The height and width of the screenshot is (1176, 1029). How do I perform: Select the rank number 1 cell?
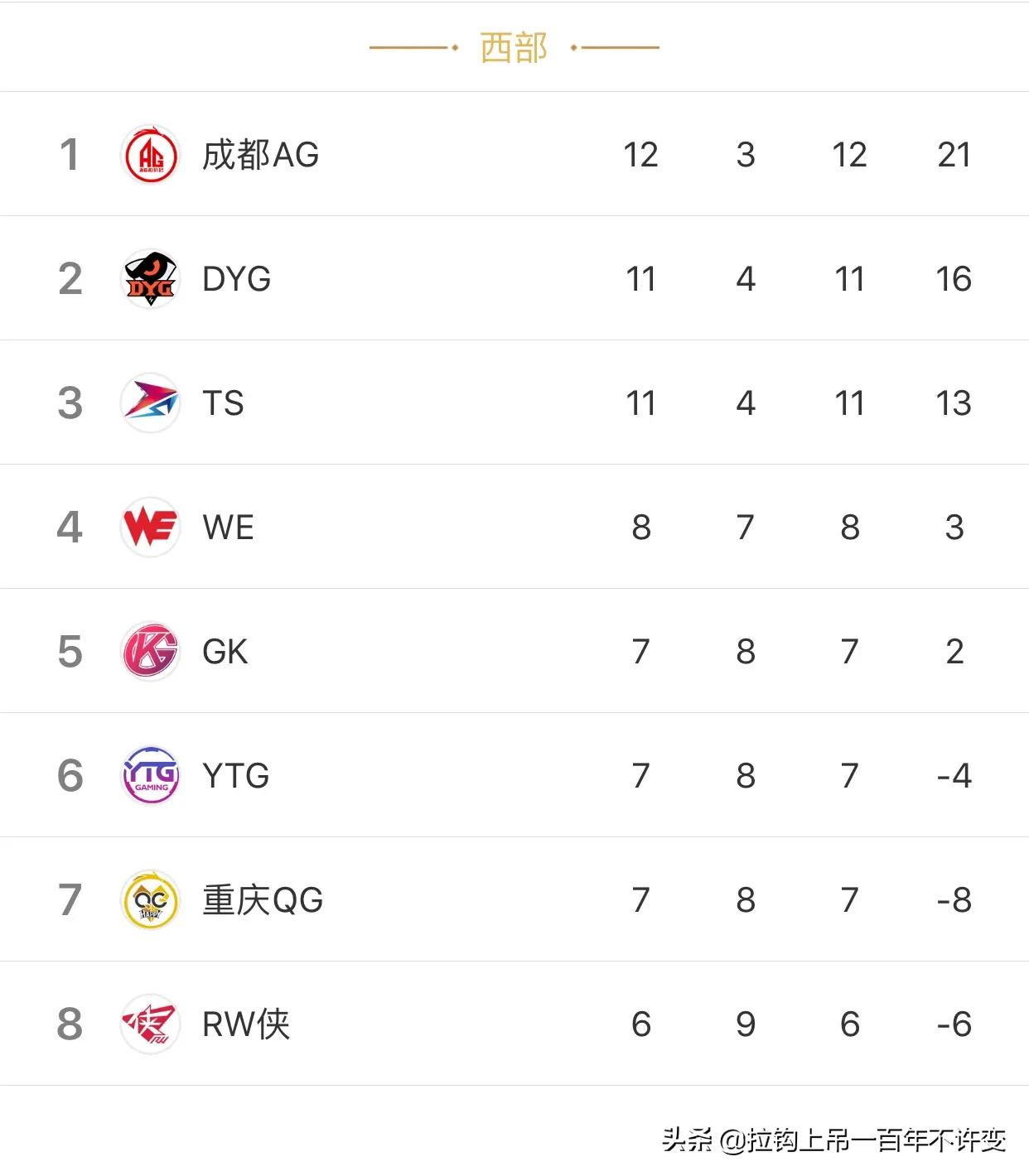click(72, 154)
